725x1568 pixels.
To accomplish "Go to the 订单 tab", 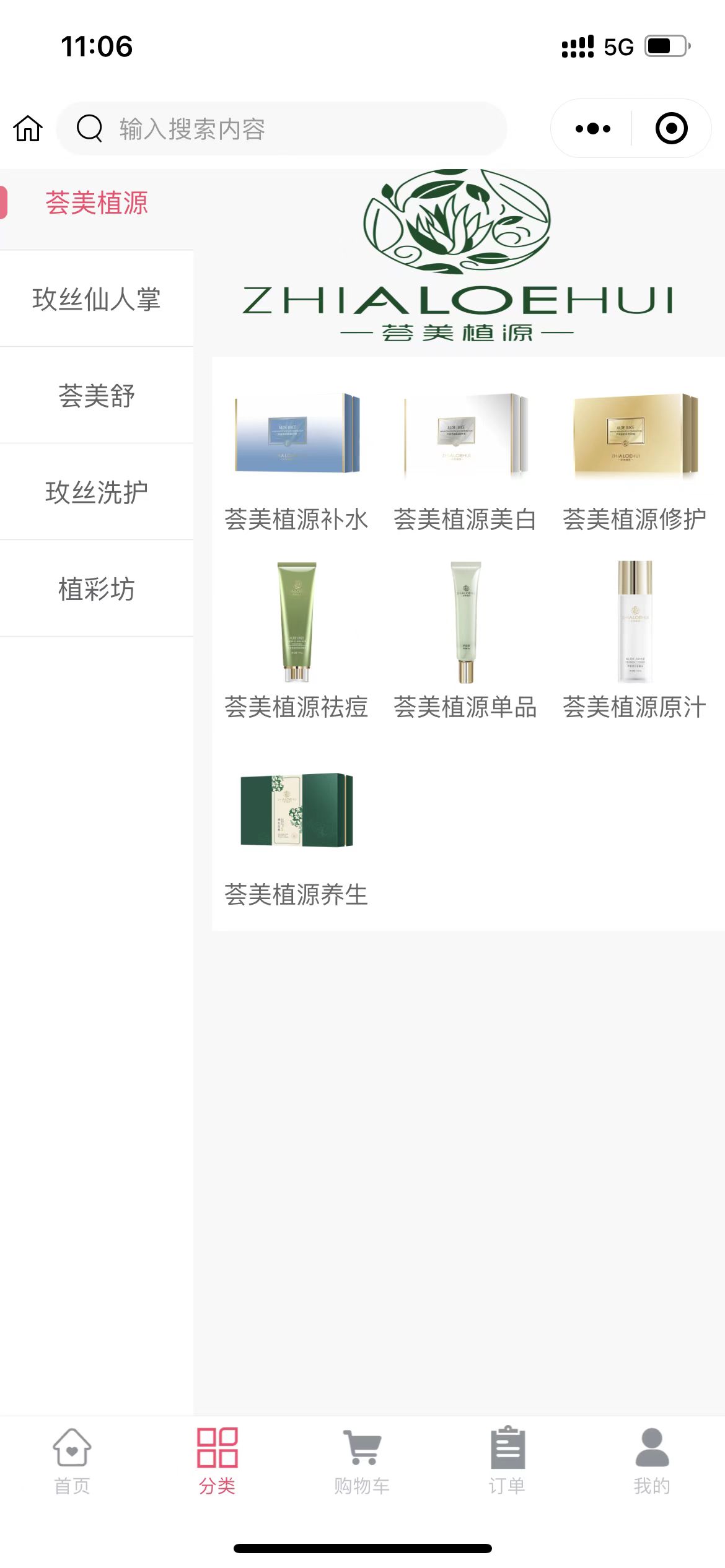I will point(507,1461).
